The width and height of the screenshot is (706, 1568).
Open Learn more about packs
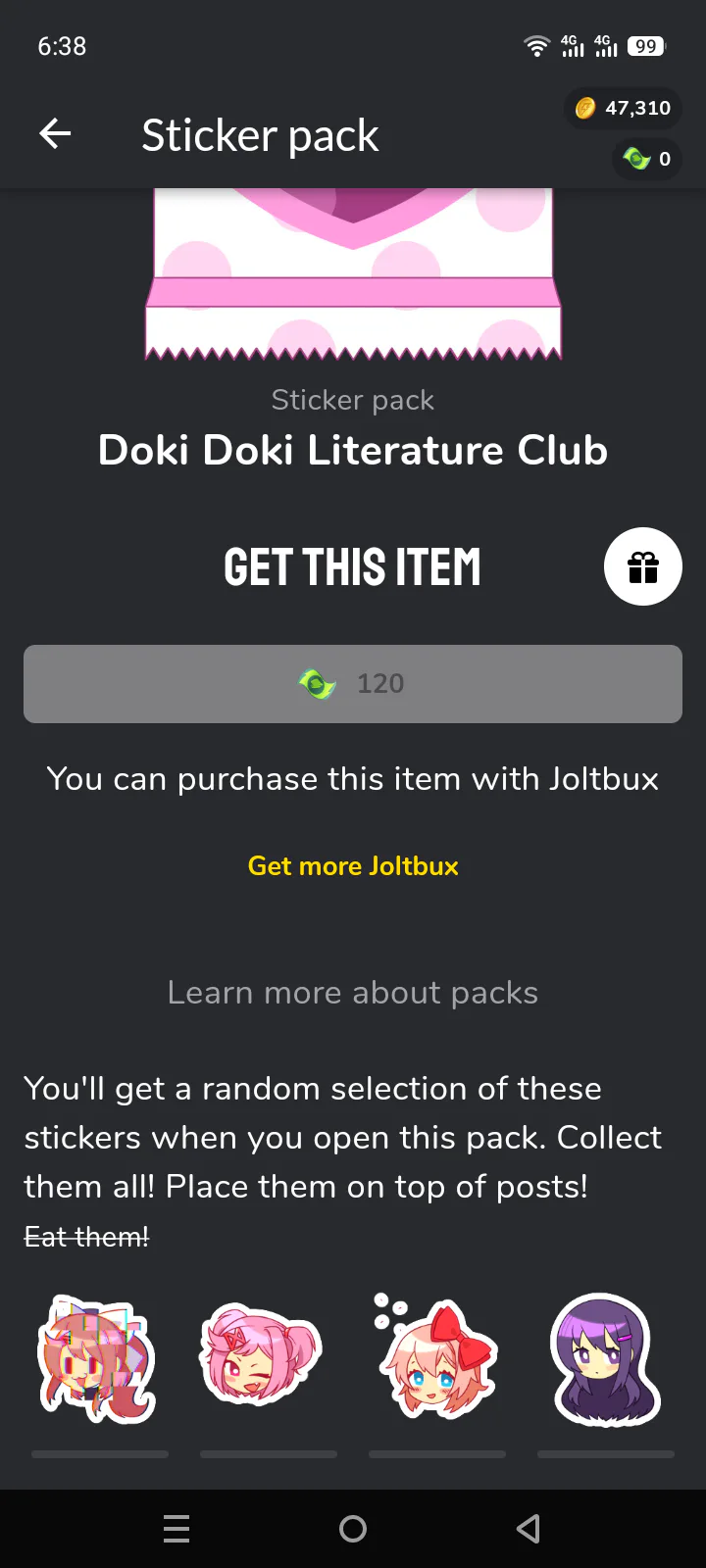pos(353,993)
